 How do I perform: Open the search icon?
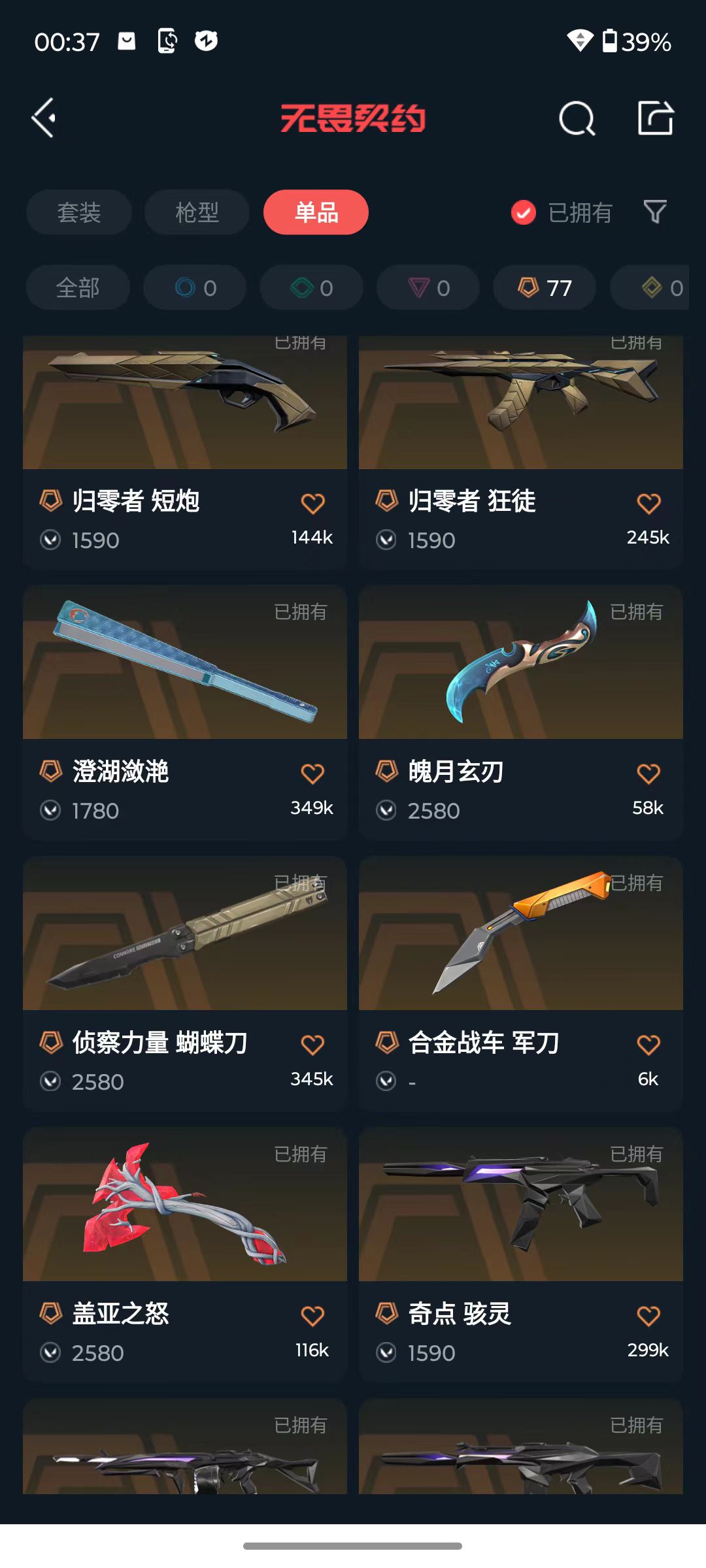tap(577, 118)
